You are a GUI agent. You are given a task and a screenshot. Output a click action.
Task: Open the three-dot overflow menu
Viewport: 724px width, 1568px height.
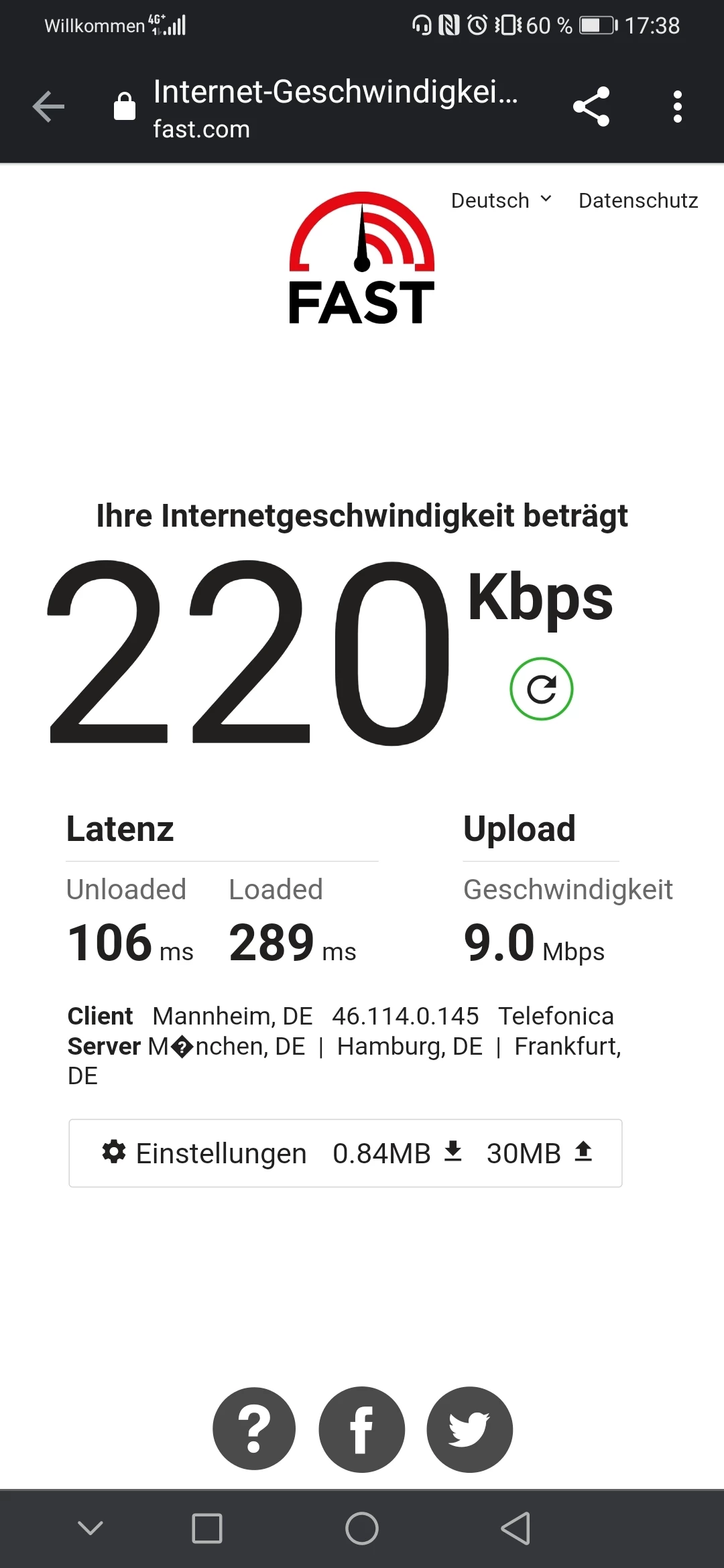click(x=677, y=107)
